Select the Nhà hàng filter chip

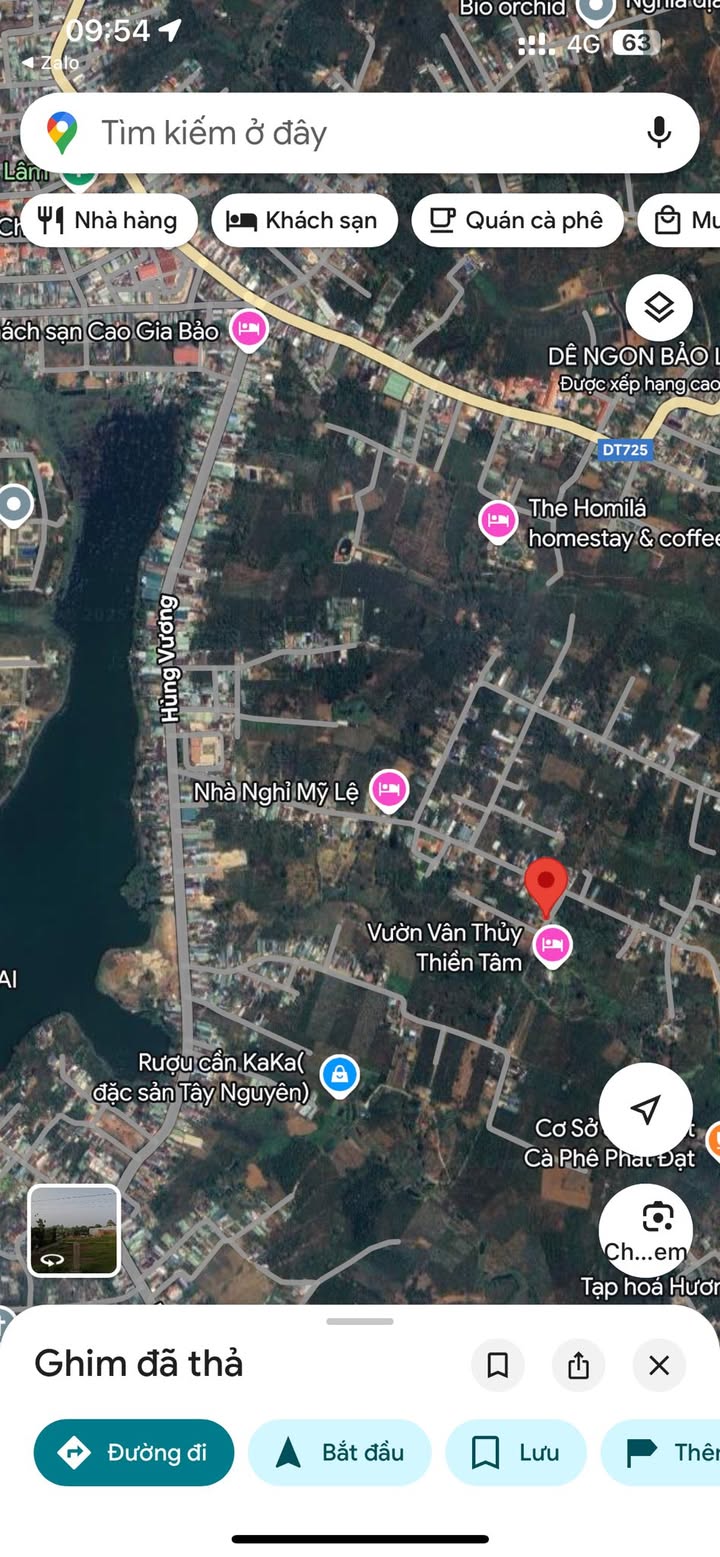point(109,221)
